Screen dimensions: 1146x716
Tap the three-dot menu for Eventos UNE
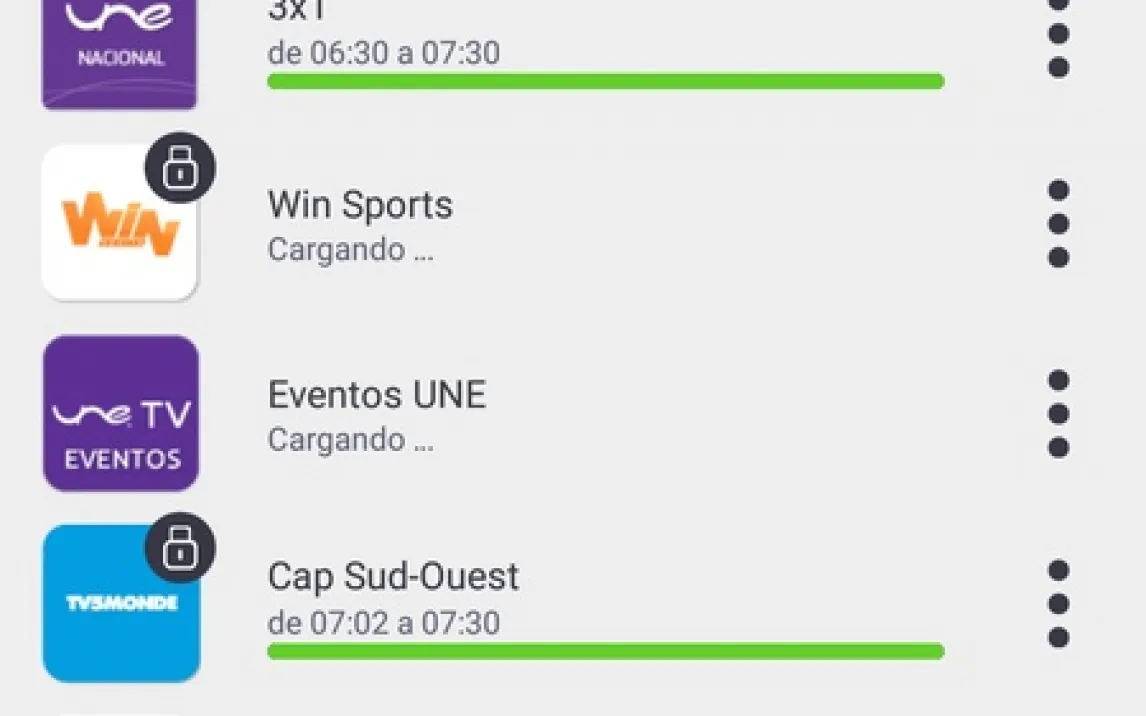[x=1058, y=414]
